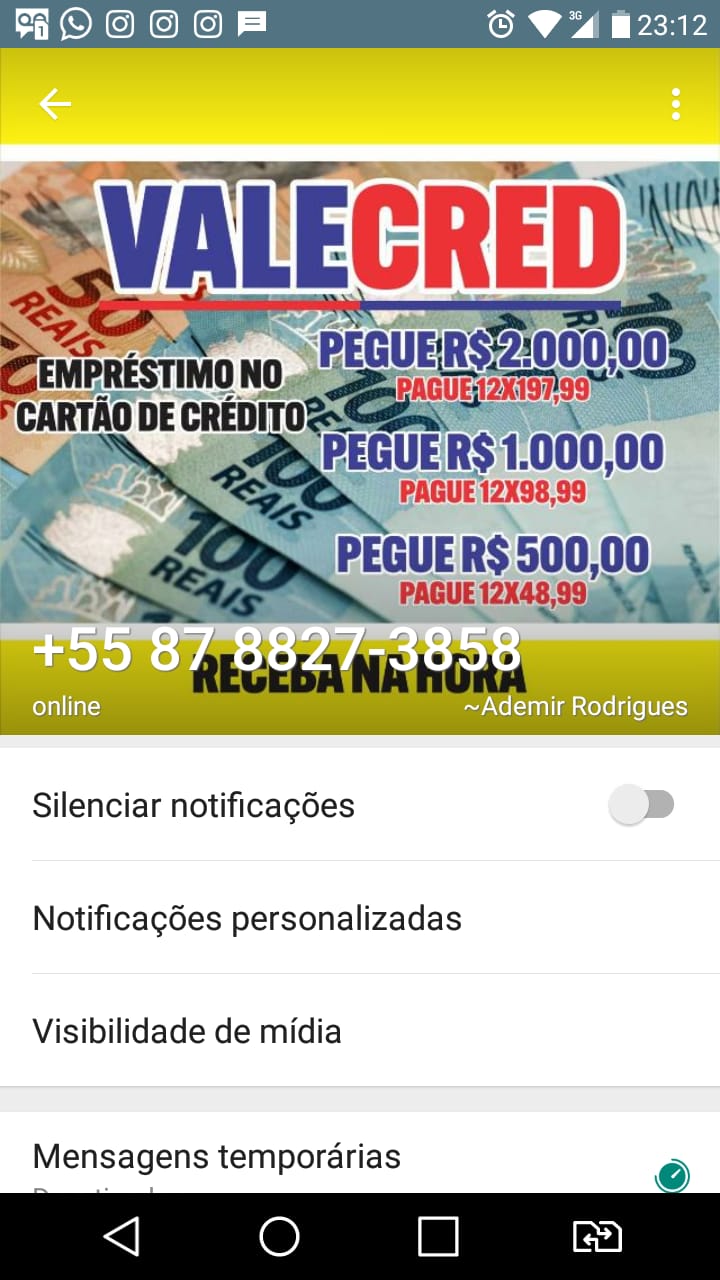Image resolution: width=720 pixels, height=1280 pixels.
Task: Tap the system home button
Action: pos(280,1236)
